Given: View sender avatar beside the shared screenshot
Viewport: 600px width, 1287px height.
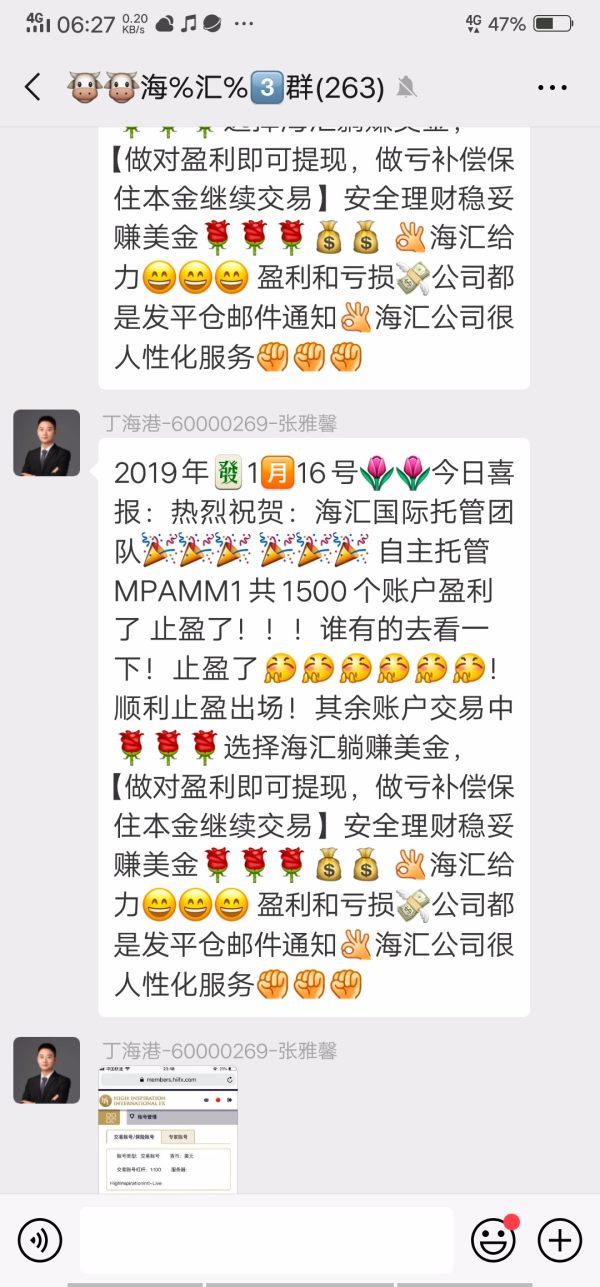Looking at the screenshot, I should tap(46, 1070).
